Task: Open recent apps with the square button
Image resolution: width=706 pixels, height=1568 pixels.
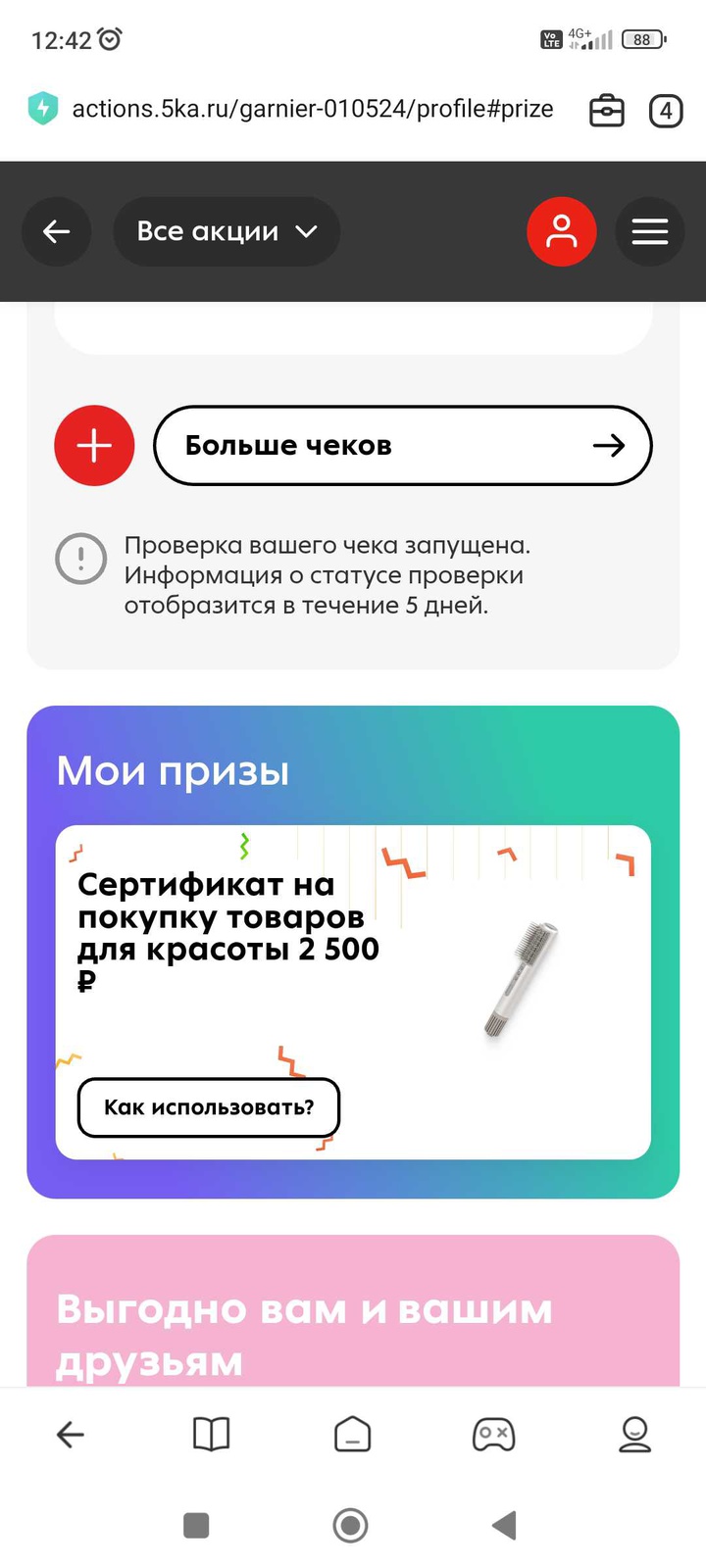Action: (x=196, y=1525)
